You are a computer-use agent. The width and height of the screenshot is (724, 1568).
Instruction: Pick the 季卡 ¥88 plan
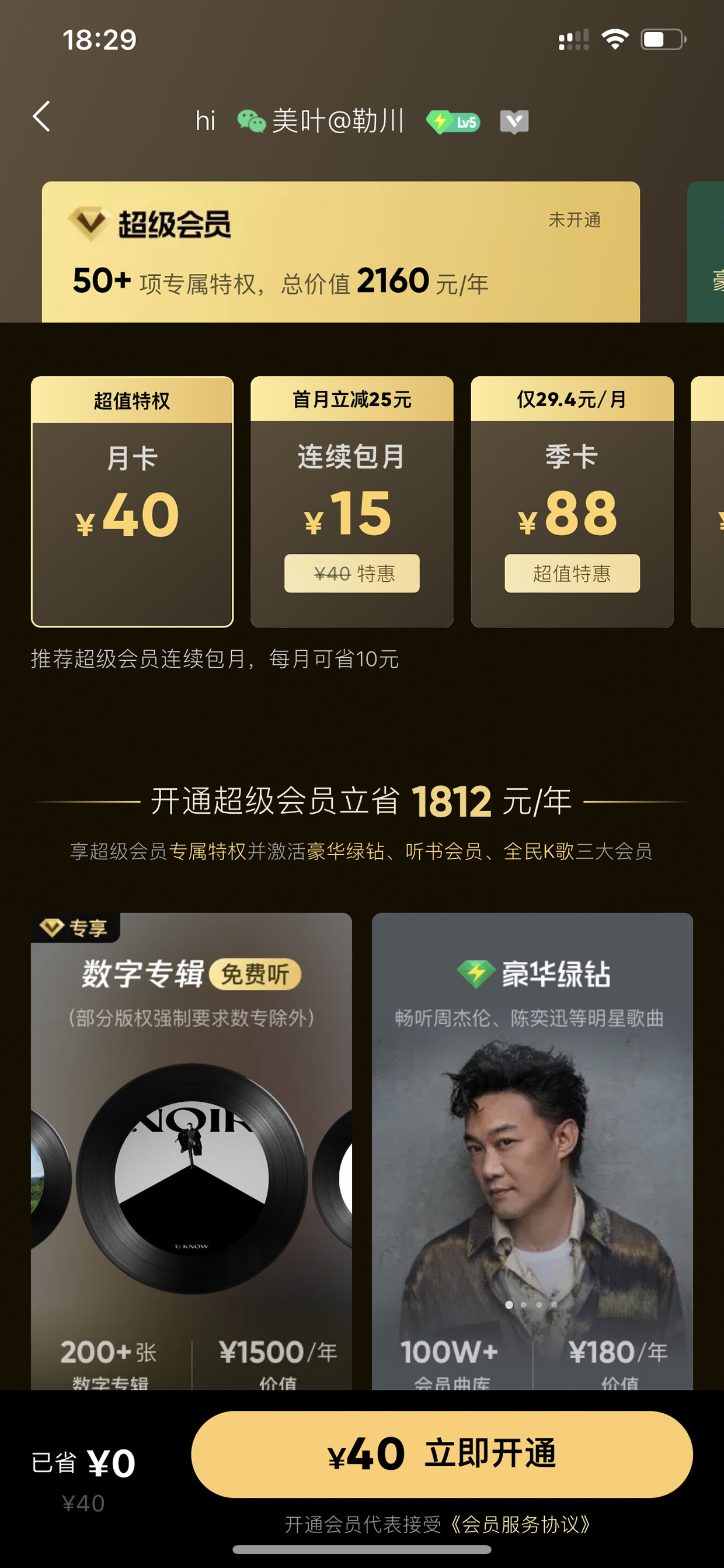572,502
